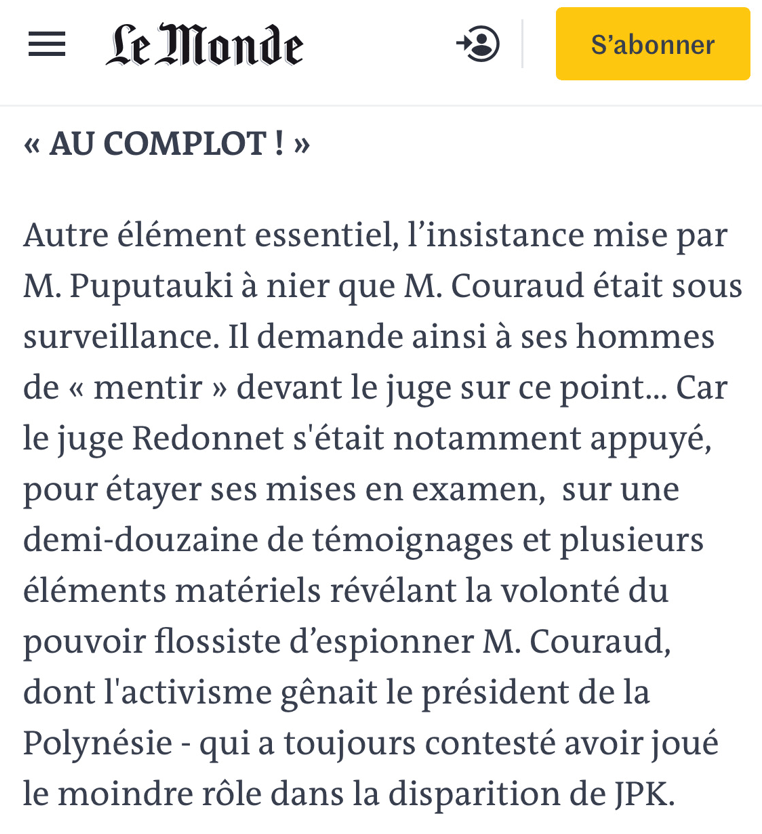Open the hamburger navigation menu
The width and height of the screenshot is (762, 834).
point(46,44)
